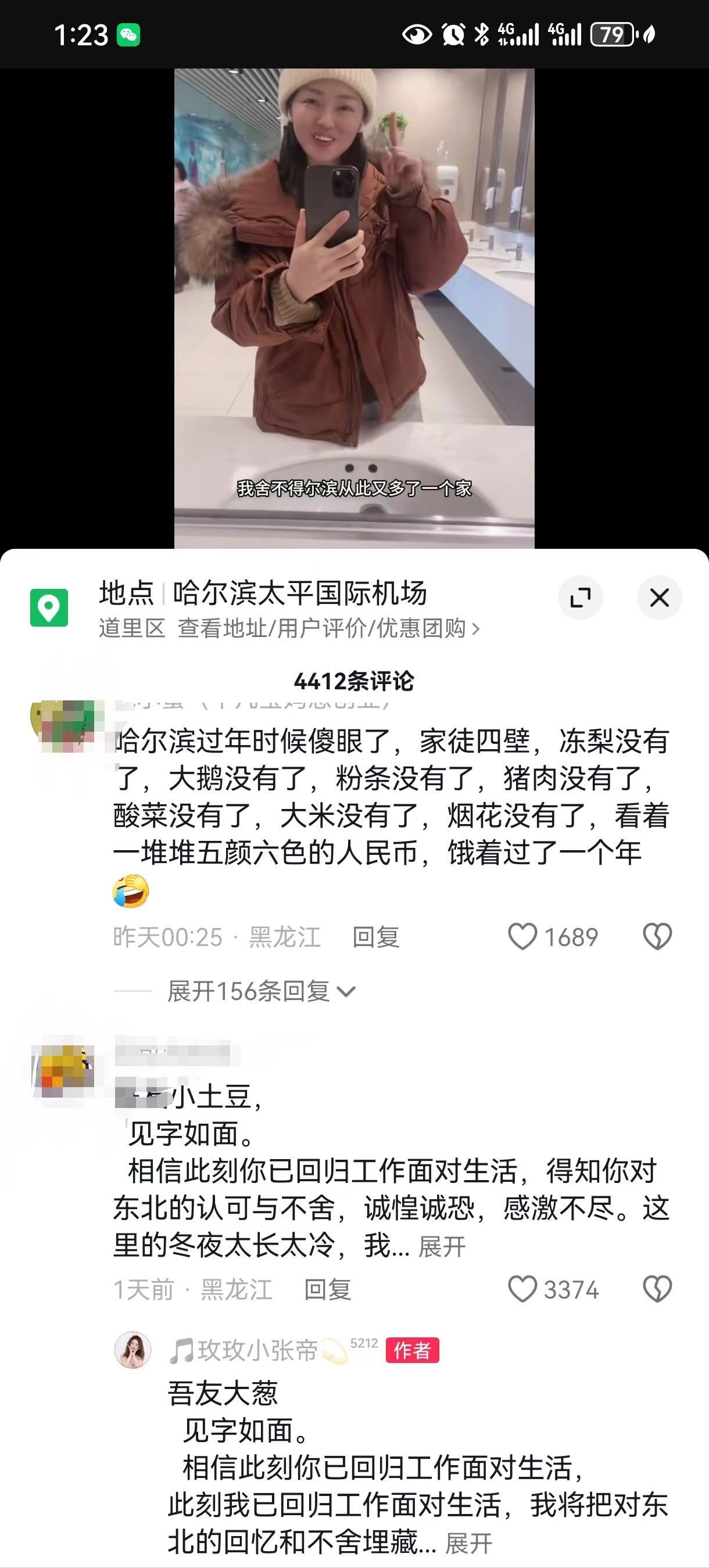
Task: Dislike the comment posted 昨天00:25
Action: click(x=657, y=937)
